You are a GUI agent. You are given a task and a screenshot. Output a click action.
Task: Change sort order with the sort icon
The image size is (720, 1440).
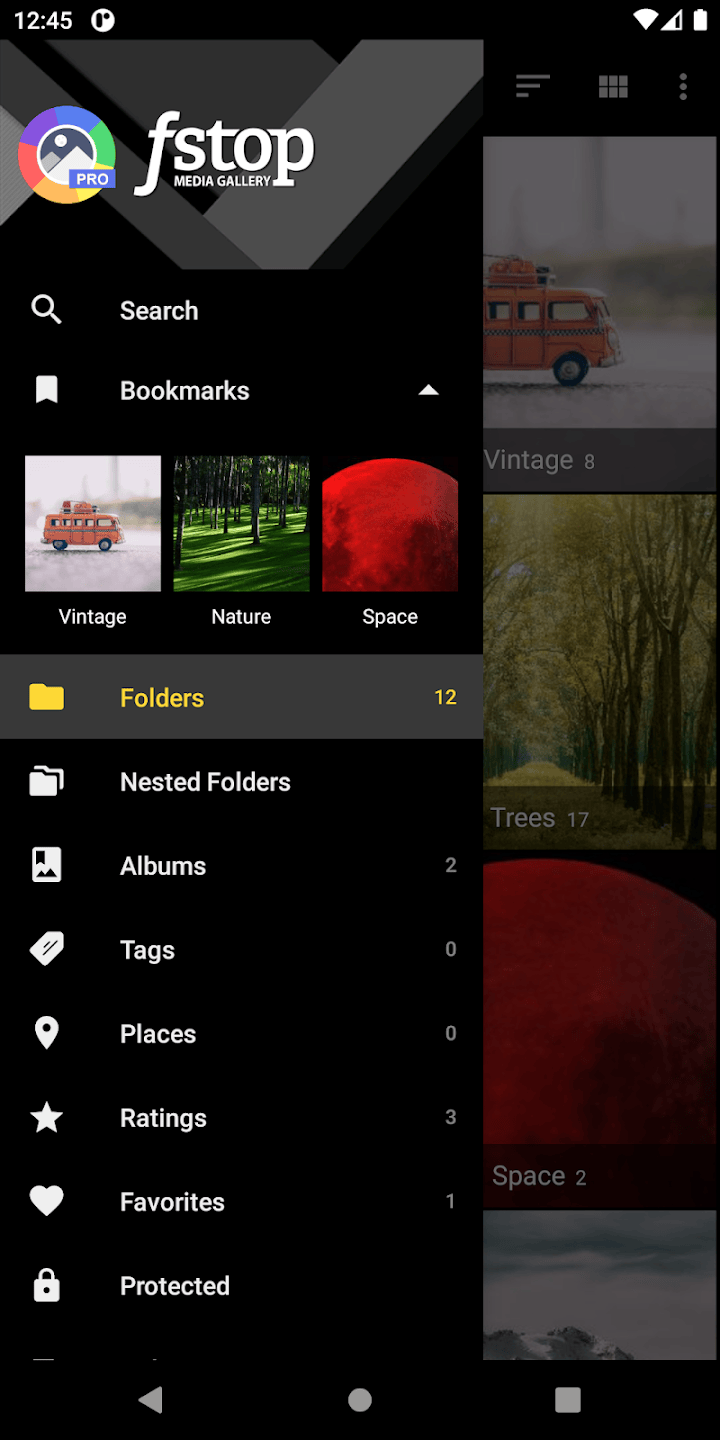coord(532,86)
